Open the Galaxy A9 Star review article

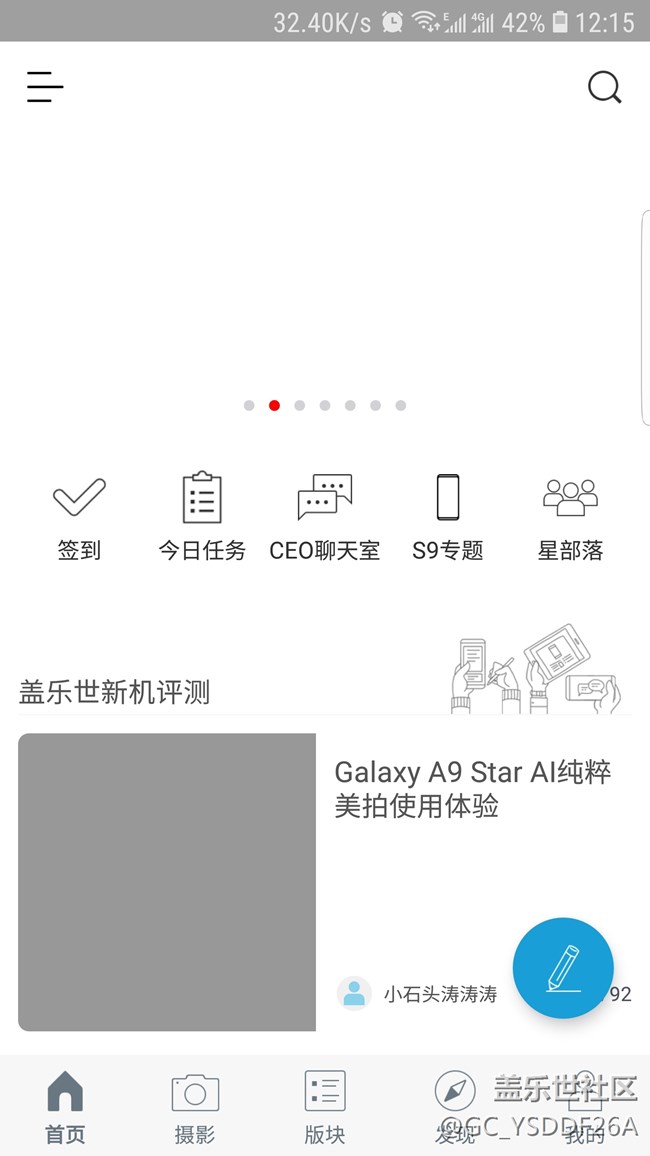(472, 788)
